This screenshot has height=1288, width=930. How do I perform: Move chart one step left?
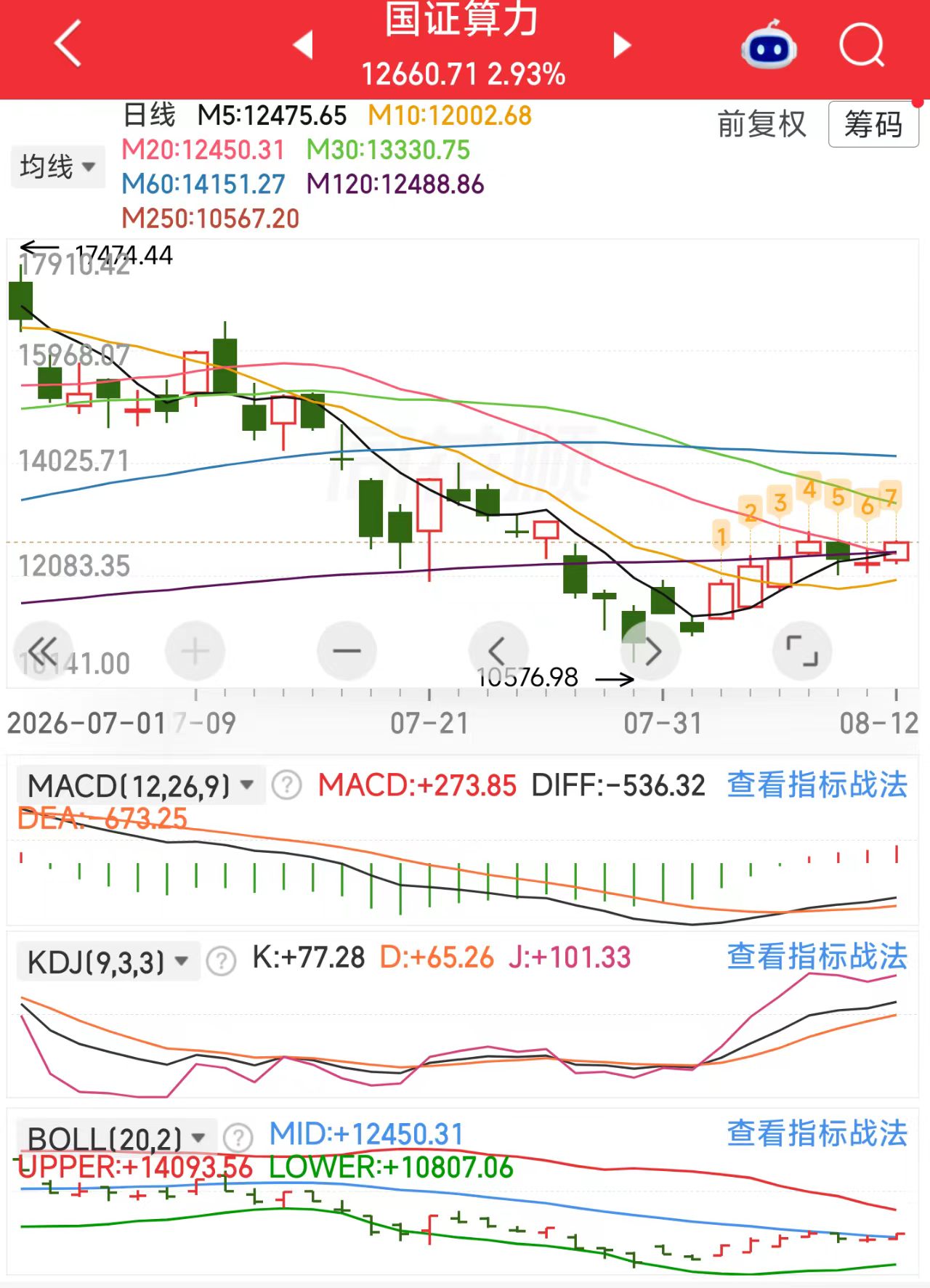(x=498, y=650)
